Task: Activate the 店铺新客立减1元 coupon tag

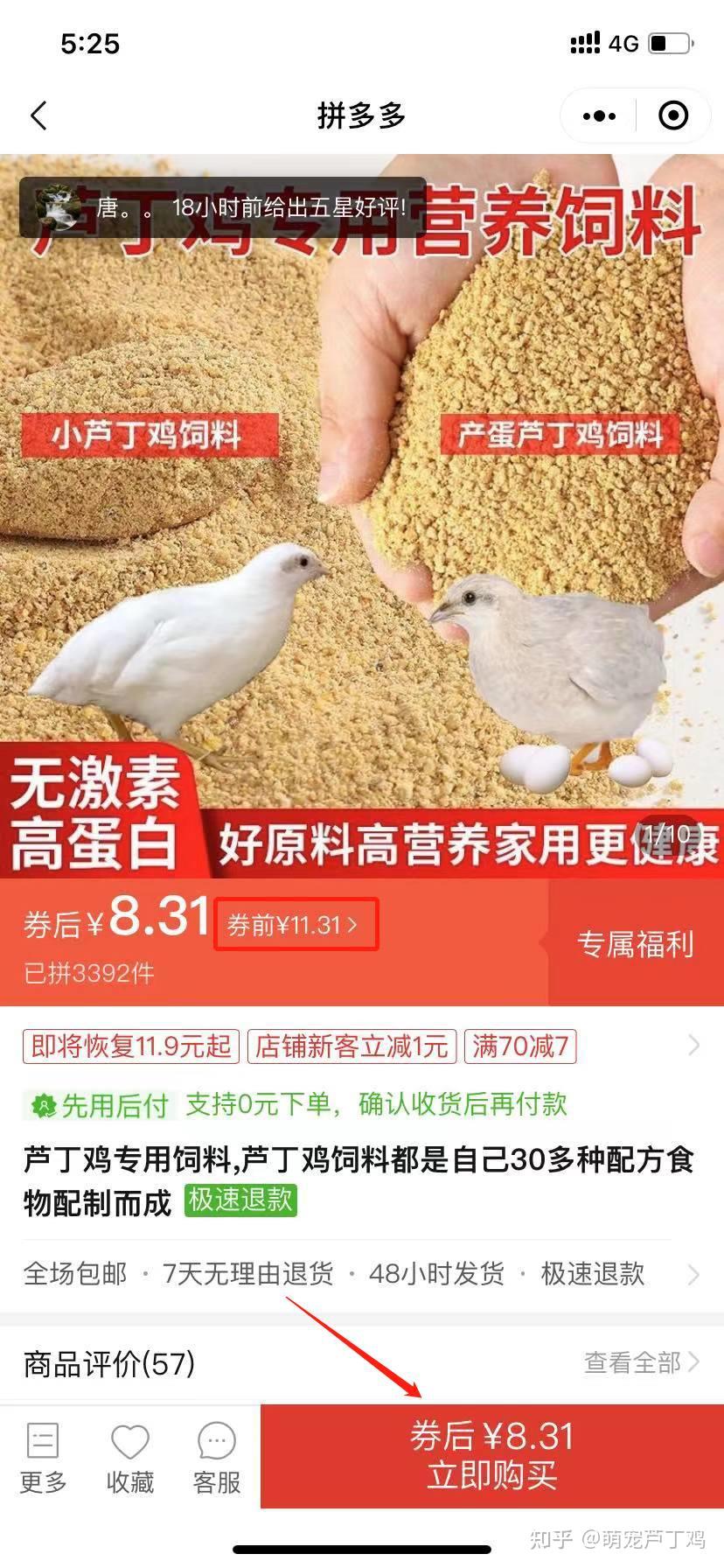Action: click(x=352, y=1046)
